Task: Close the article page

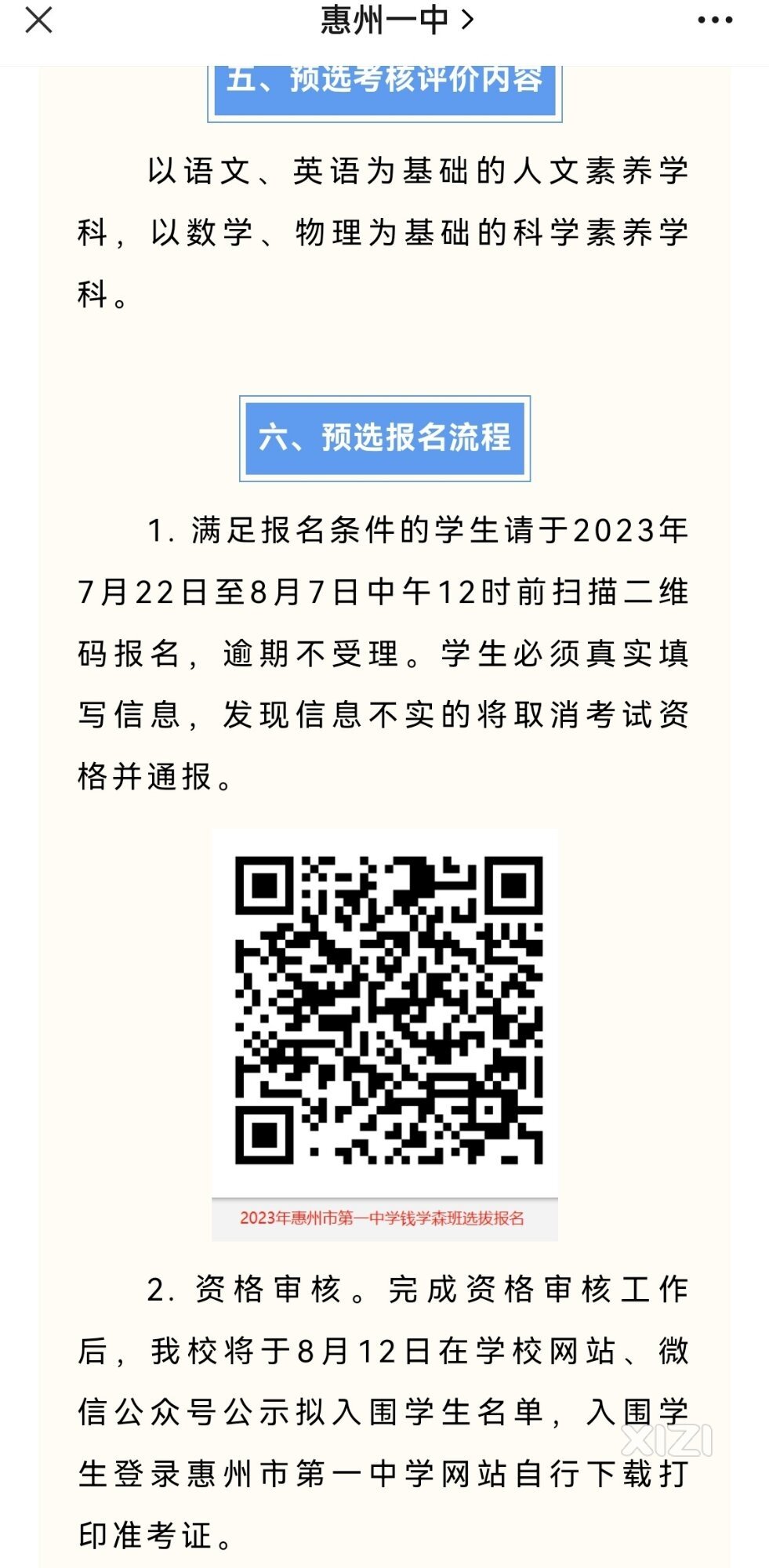Action: tap(38, 20)
